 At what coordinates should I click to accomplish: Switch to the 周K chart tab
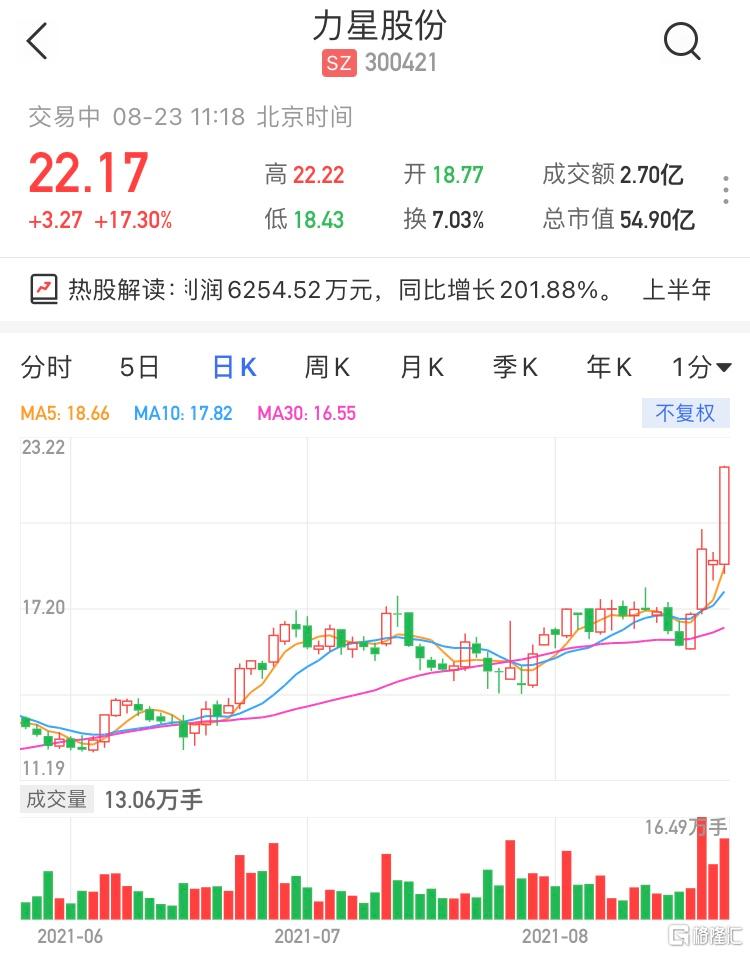(327, 367)
